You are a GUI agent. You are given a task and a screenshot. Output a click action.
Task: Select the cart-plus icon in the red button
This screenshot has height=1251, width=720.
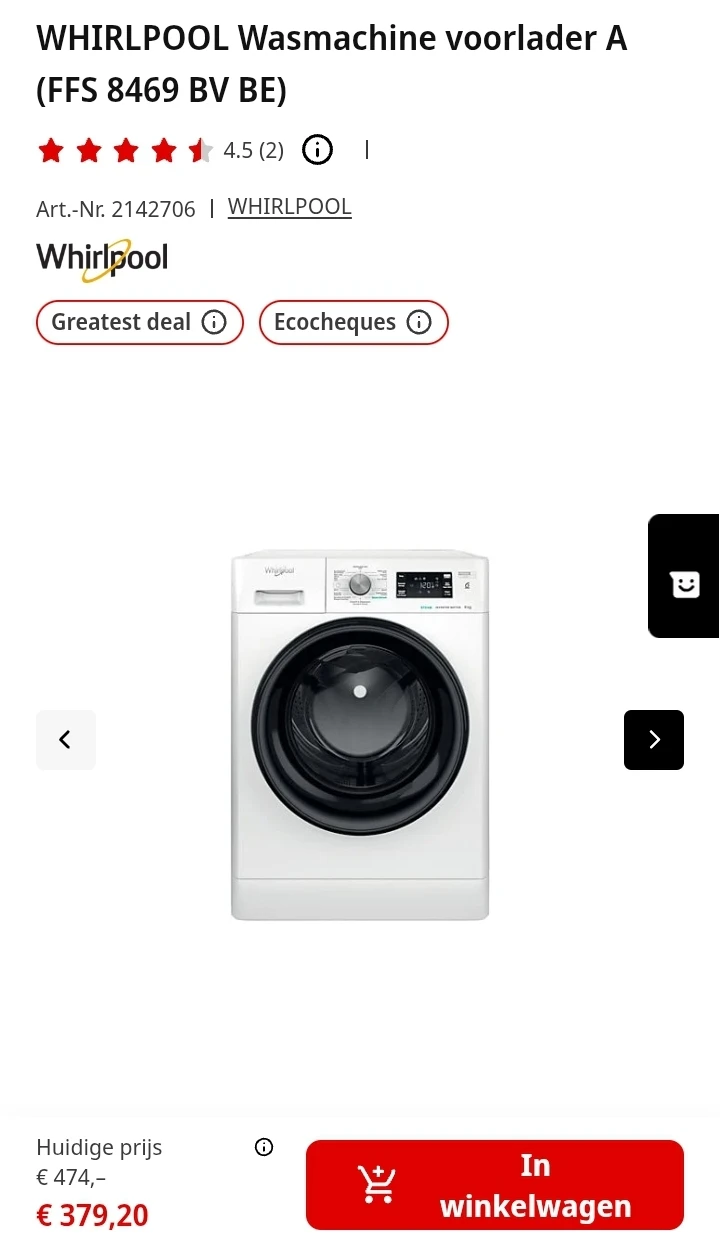point(377,1184)
